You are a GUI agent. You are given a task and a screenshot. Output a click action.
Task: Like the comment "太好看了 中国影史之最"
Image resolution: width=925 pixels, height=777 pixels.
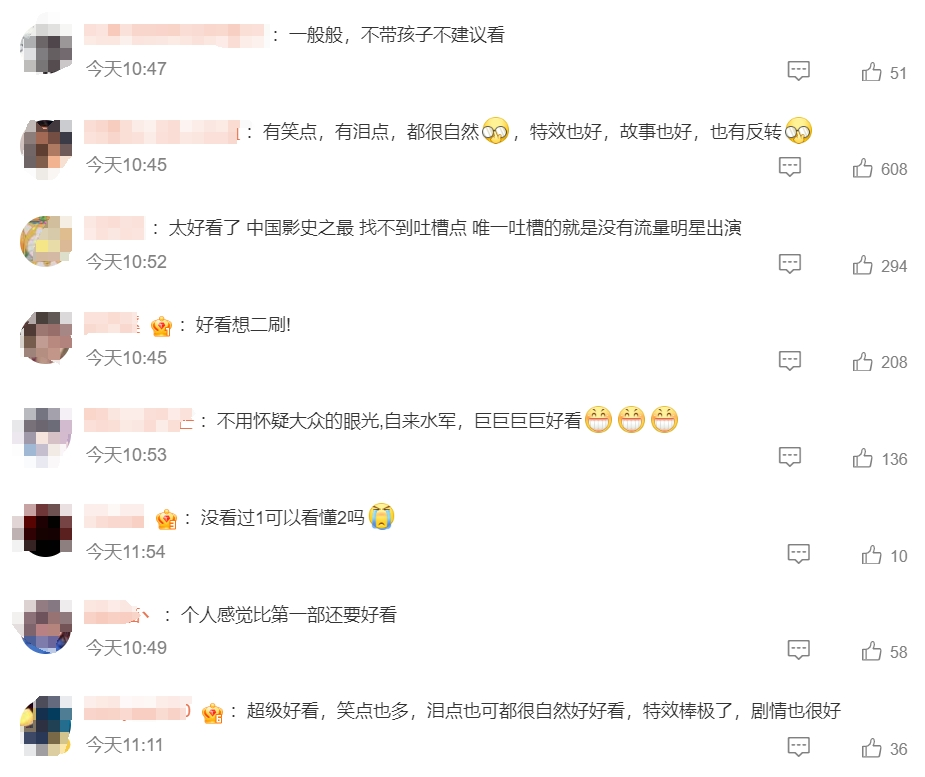click(863, 265)
